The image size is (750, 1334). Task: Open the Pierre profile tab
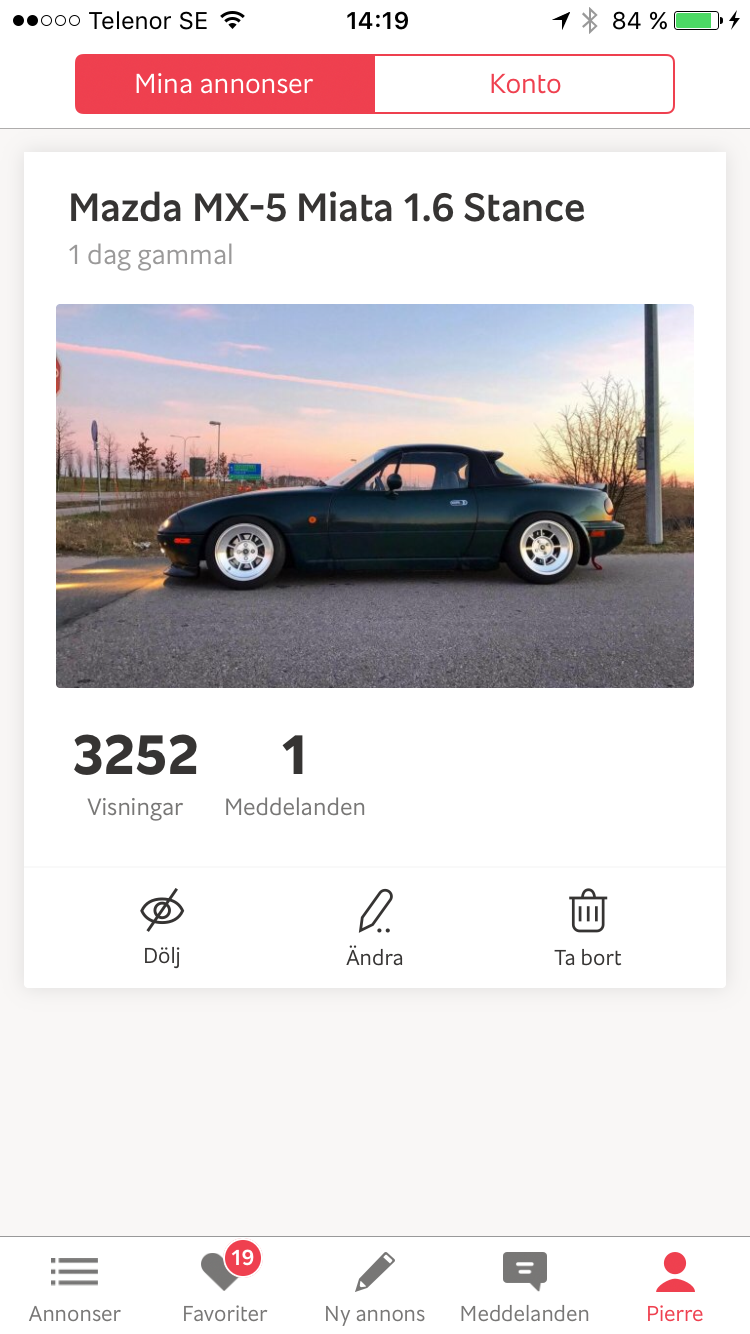(x=675, y=1287)
